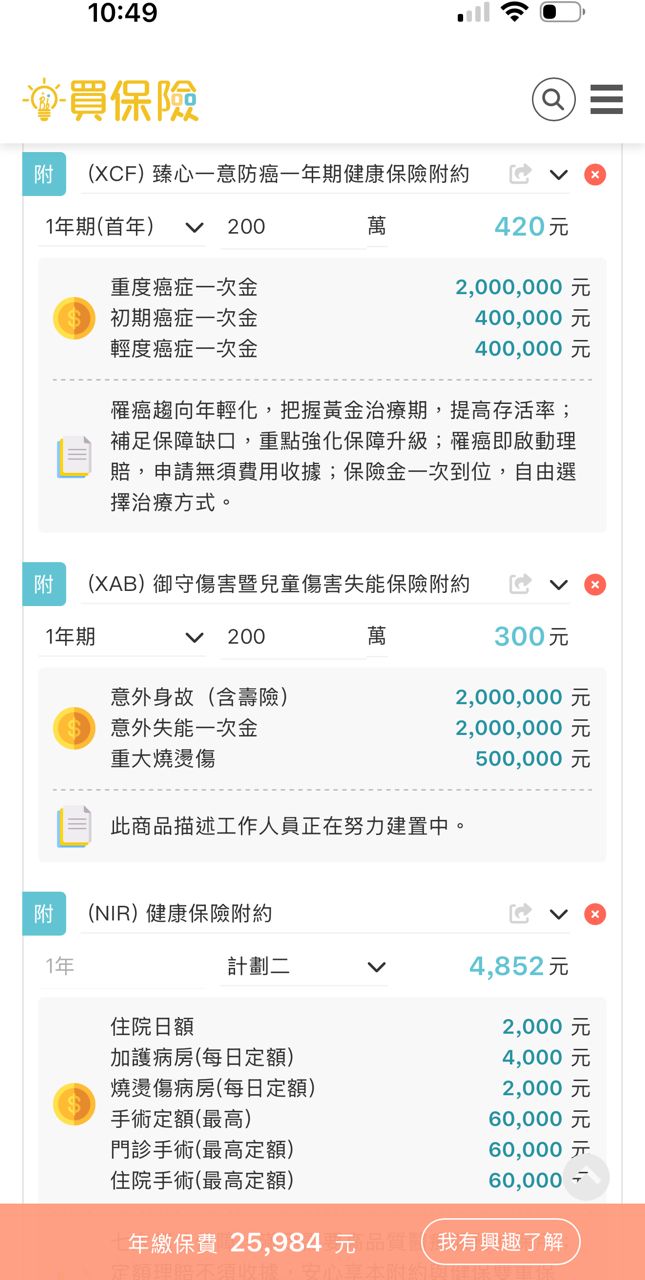
Task: Open the hamburger menu
Action: coord(606,99)
